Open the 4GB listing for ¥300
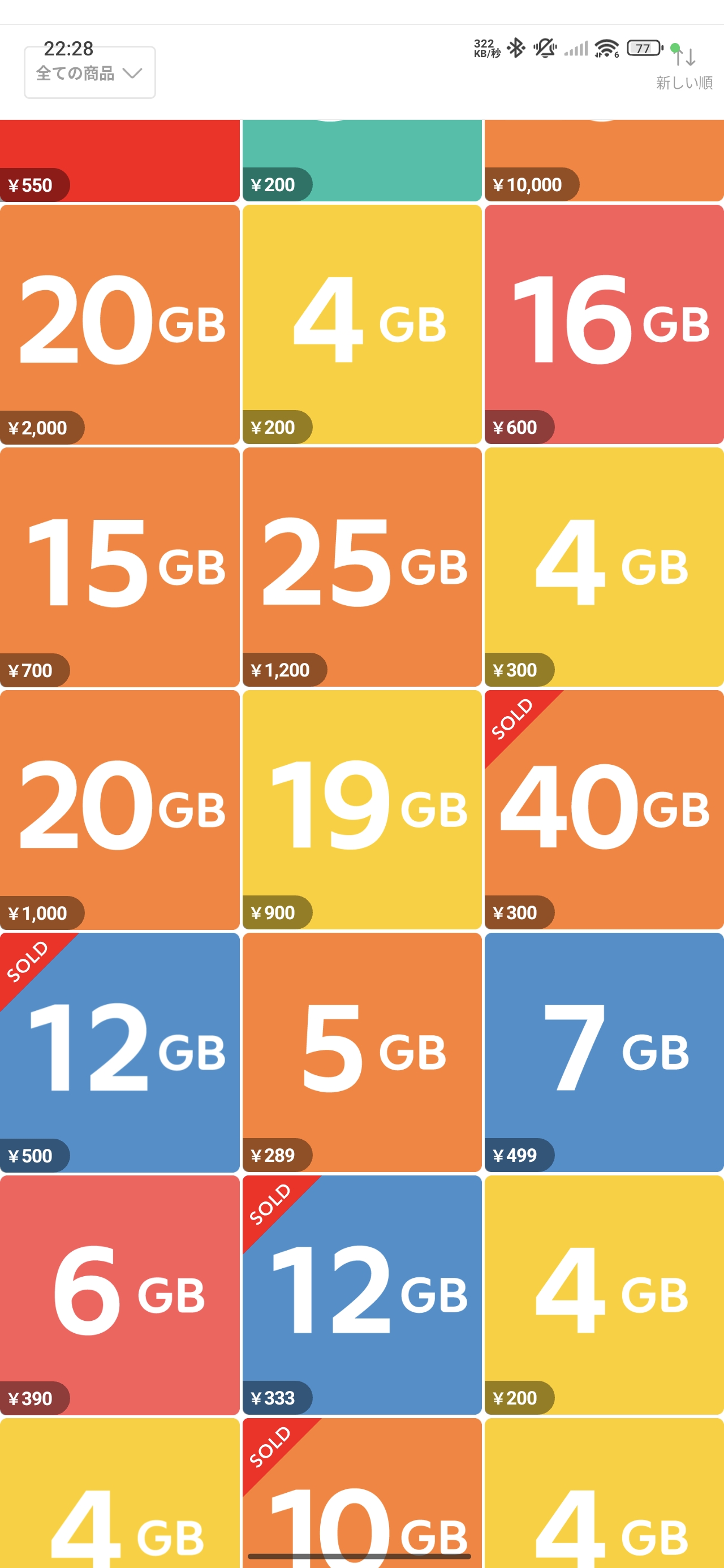 (x=604, y=566)
